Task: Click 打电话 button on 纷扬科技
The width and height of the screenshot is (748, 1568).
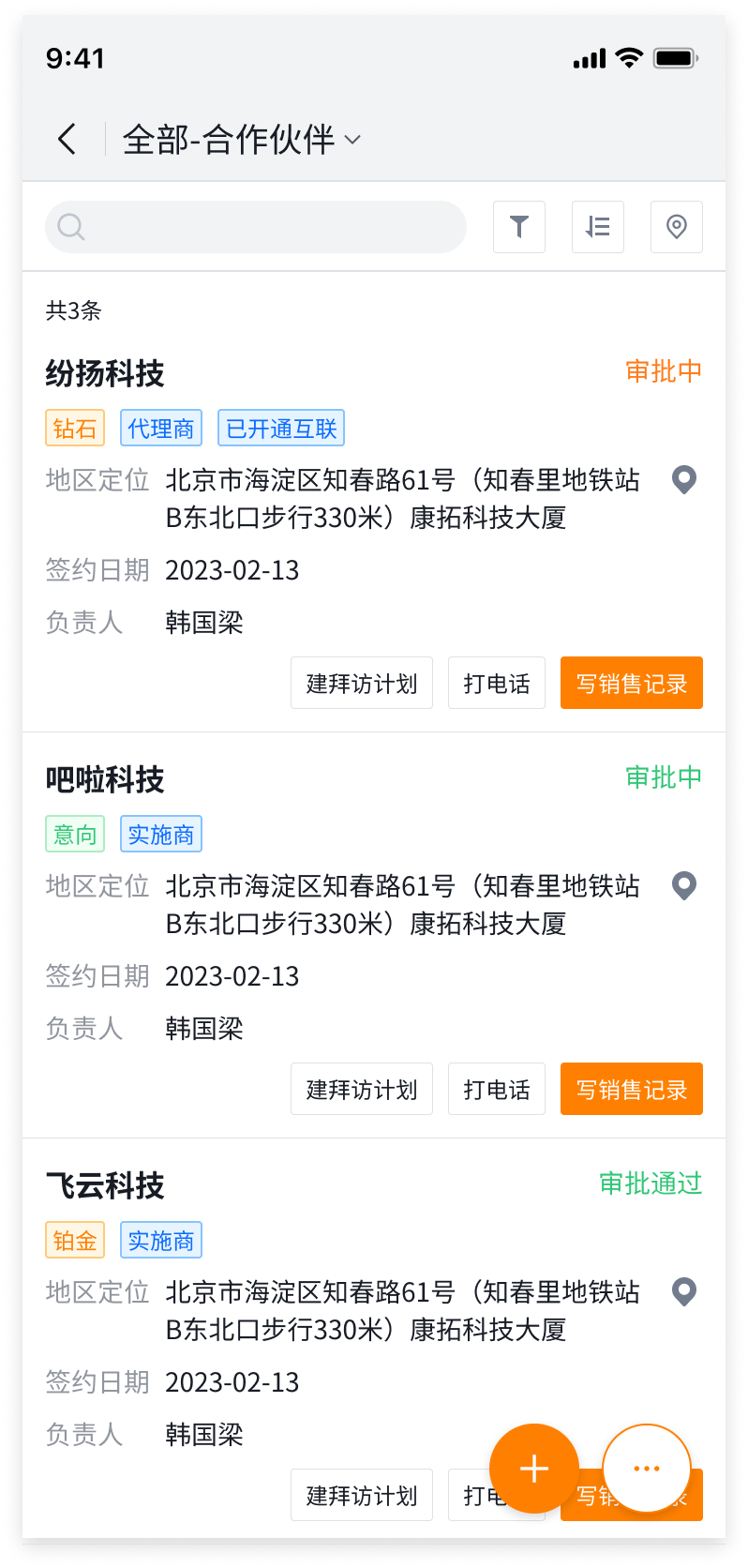Action: 497,683
